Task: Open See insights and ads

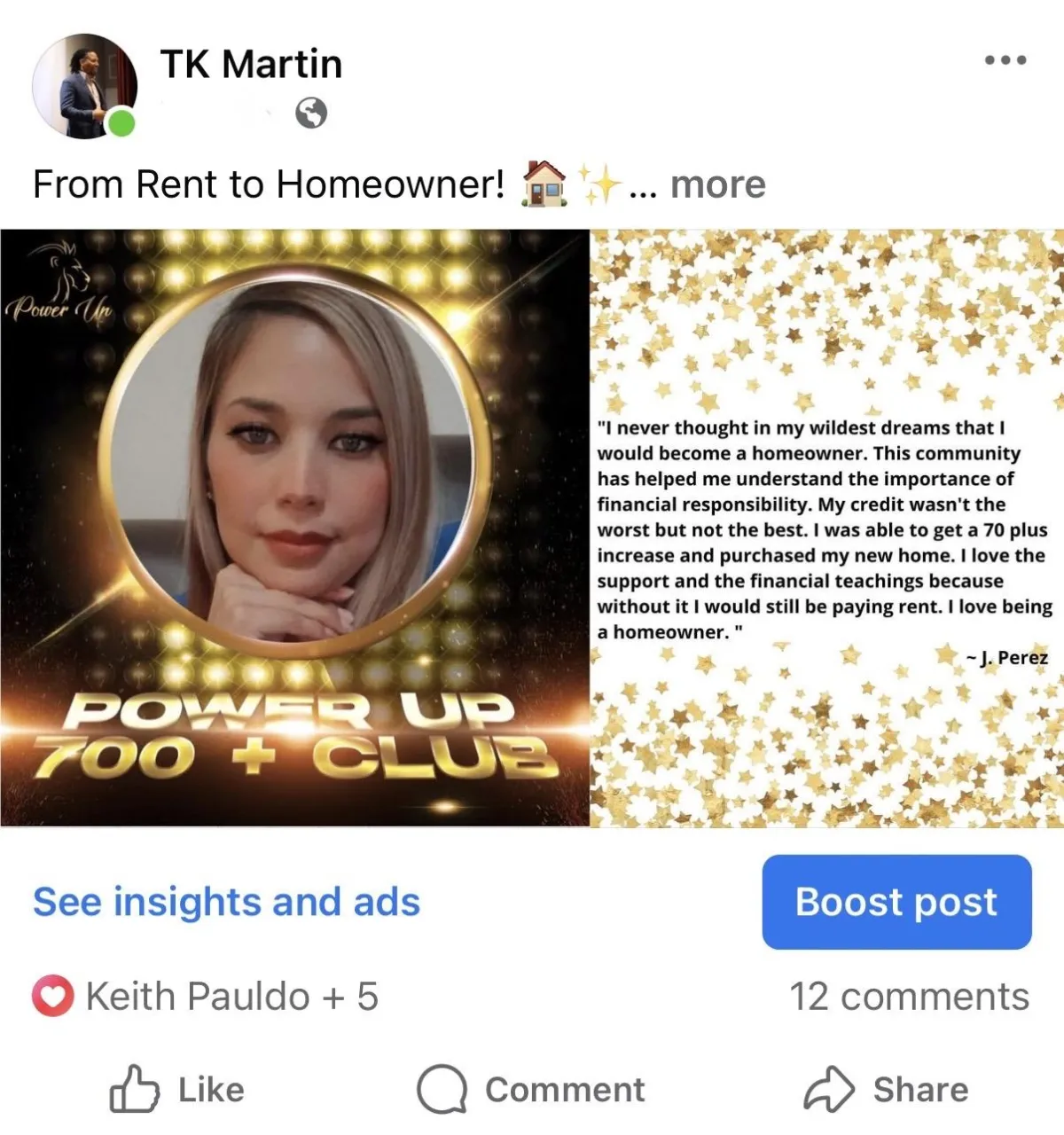Action: (226, 902)
